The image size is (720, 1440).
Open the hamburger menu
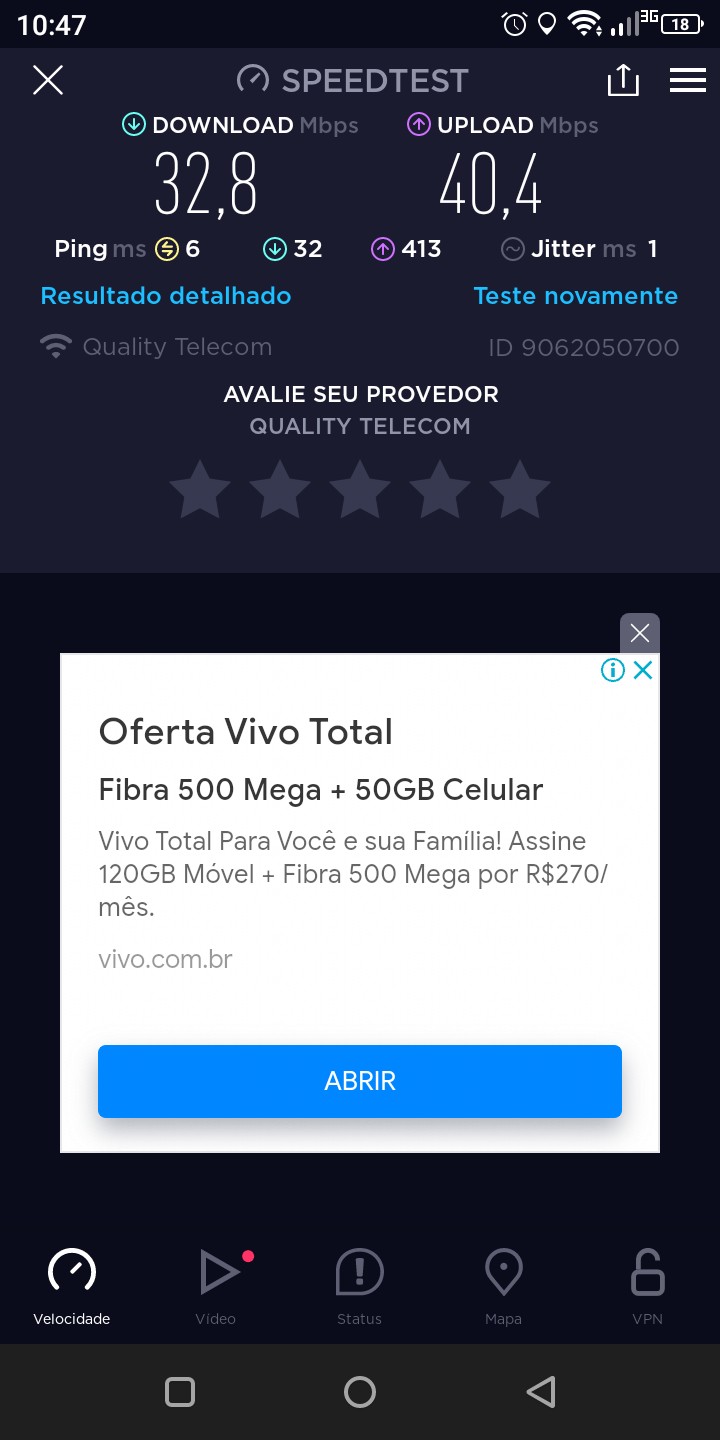click(x=688, y=80)
